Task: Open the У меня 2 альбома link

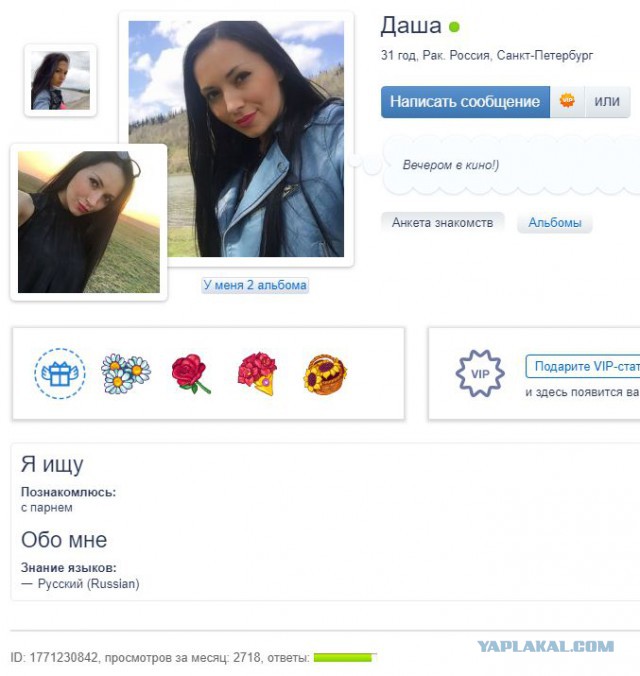Action: [x=255, y=285]
